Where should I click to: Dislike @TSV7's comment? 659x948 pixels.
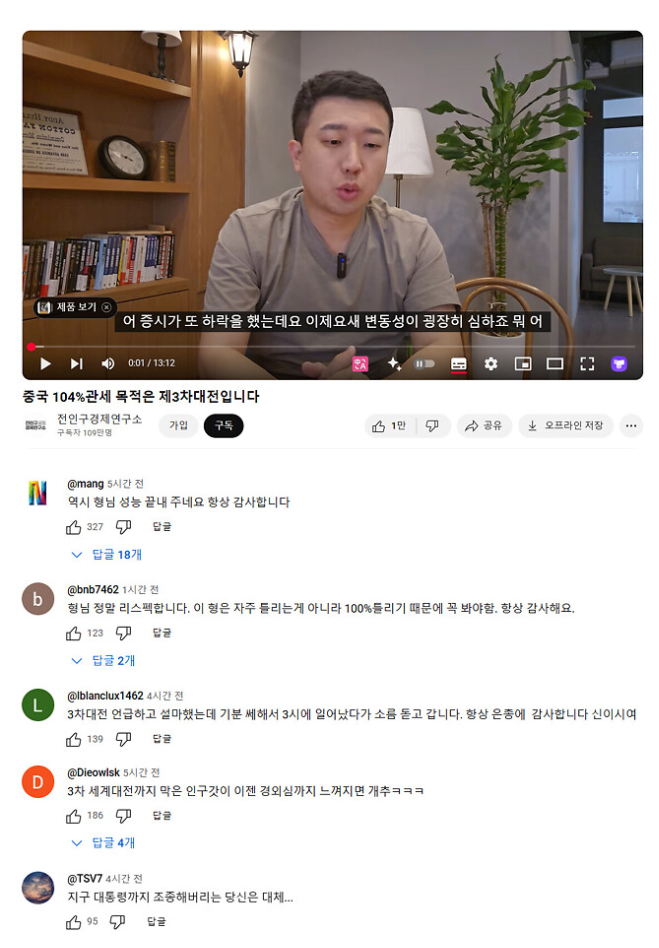click(118, 922)
